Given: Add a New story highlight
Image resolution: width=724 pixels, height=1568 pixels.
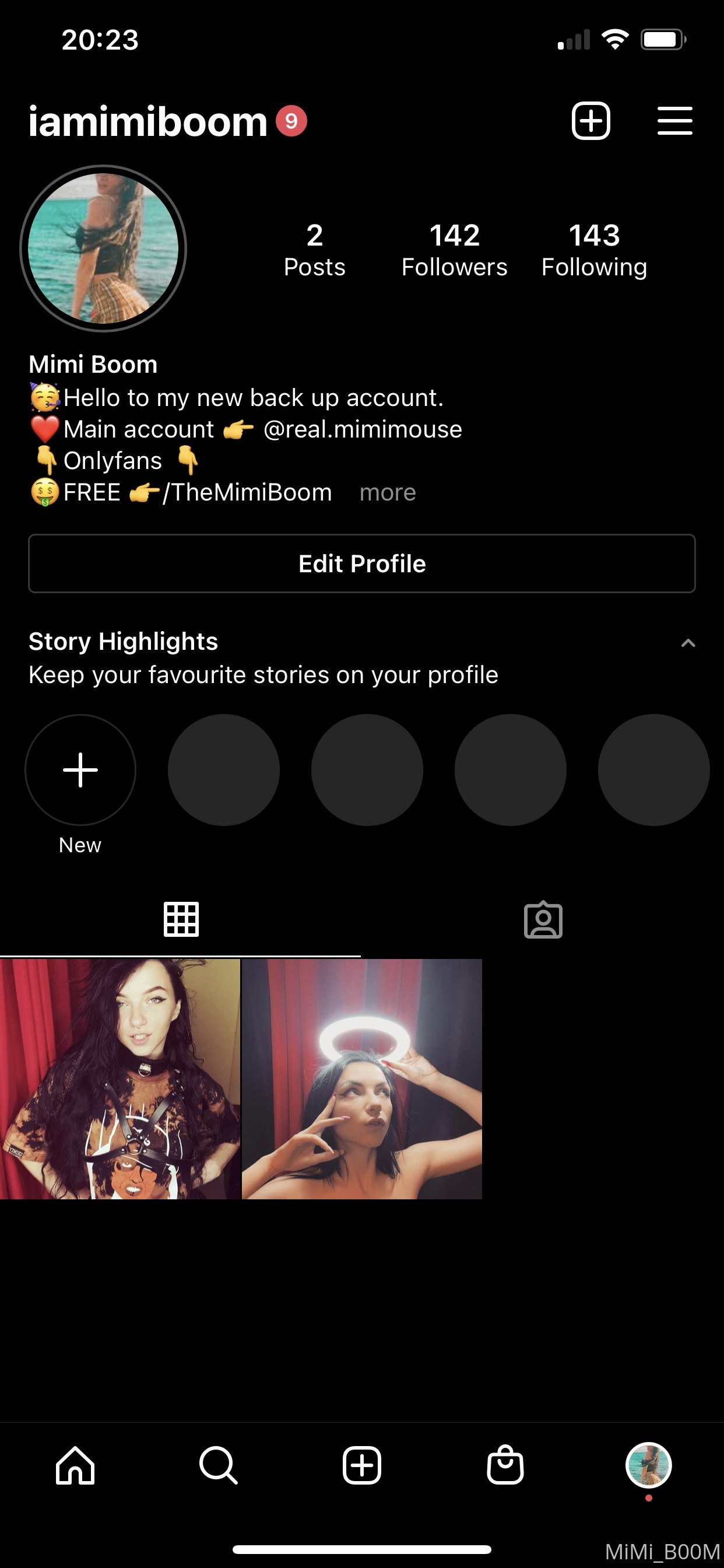Looking at the screenshot, I should click(x=80, y=770).
